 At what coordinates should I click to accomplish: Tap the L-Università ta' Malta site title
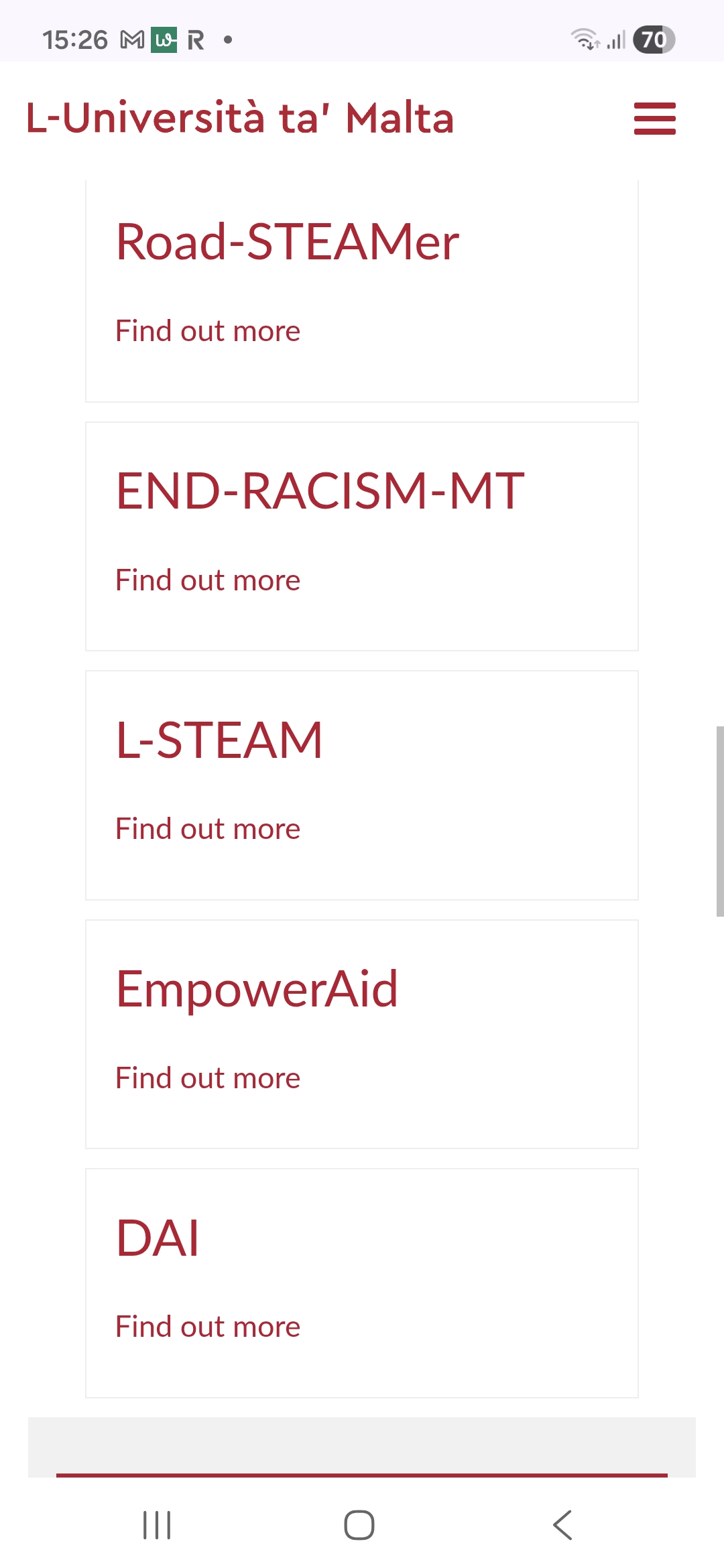pos(240,119)
